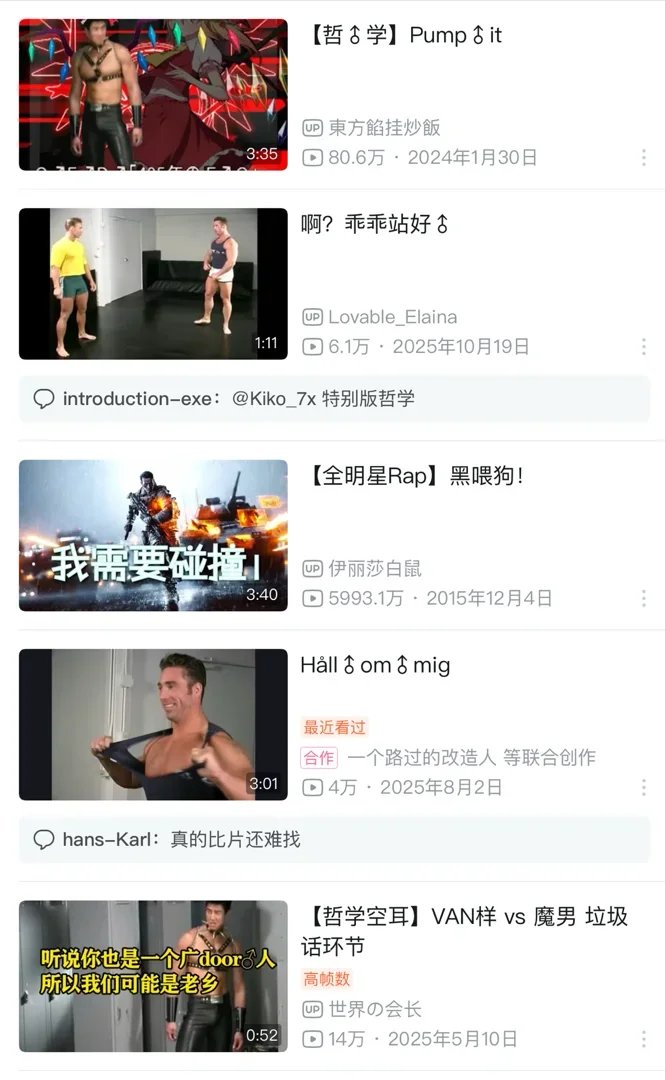The height and width of the screenshot is (1080, 665).
Task: View the comment by introduction-exe
Action: tap(334, 398)
